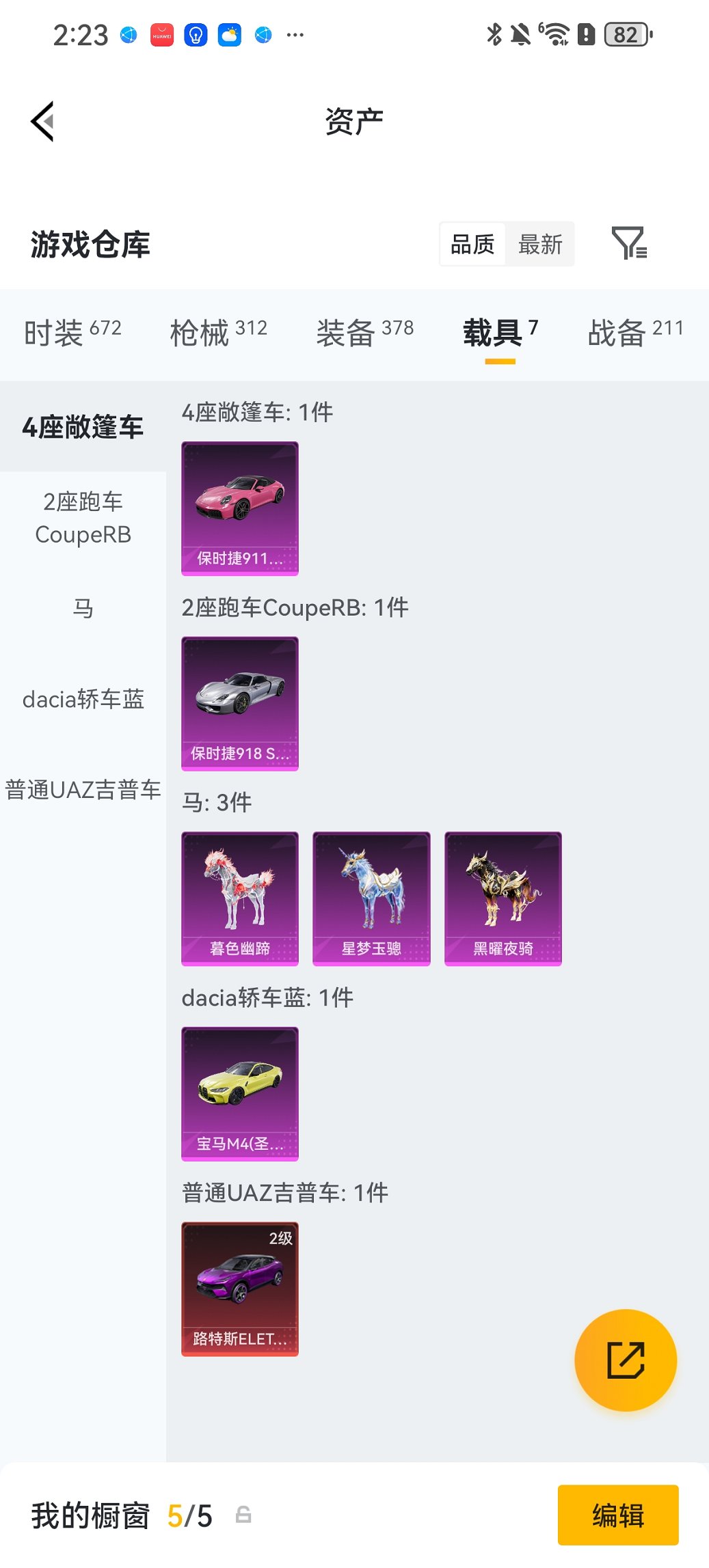709x1568 pixels.
Task: Tap the more options ellipsis in status bar
Action: pyautogui.click(x=295, y=34)
